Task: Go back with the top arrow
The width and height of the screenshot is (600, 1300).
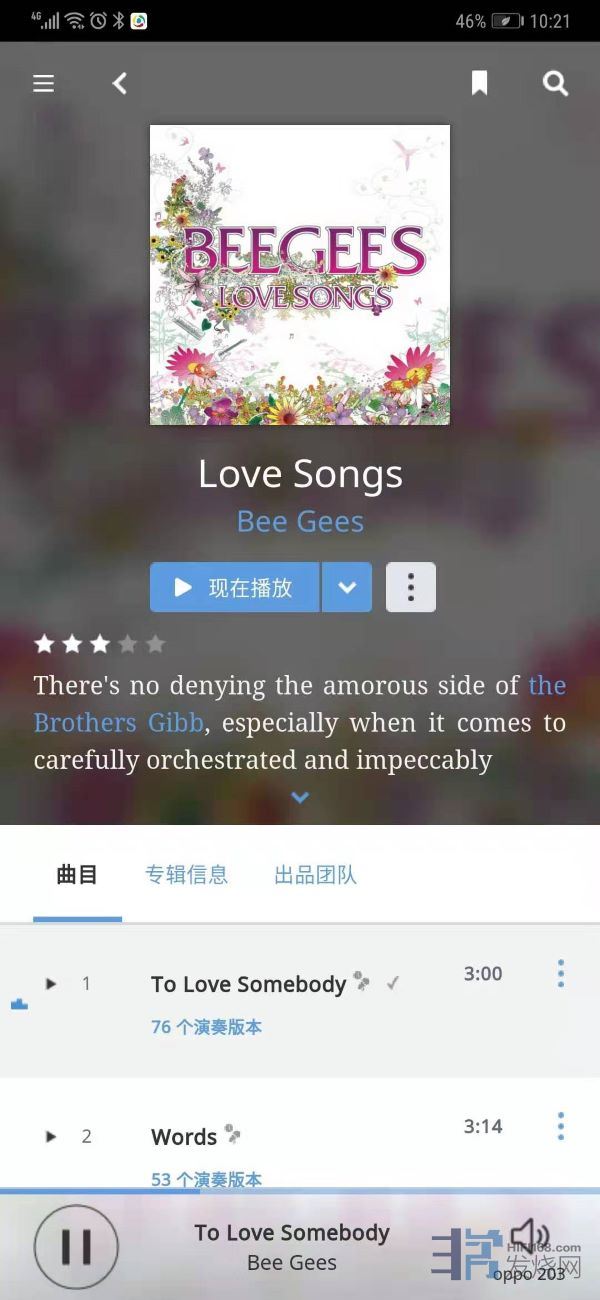Action: click(x=120, y=84)
